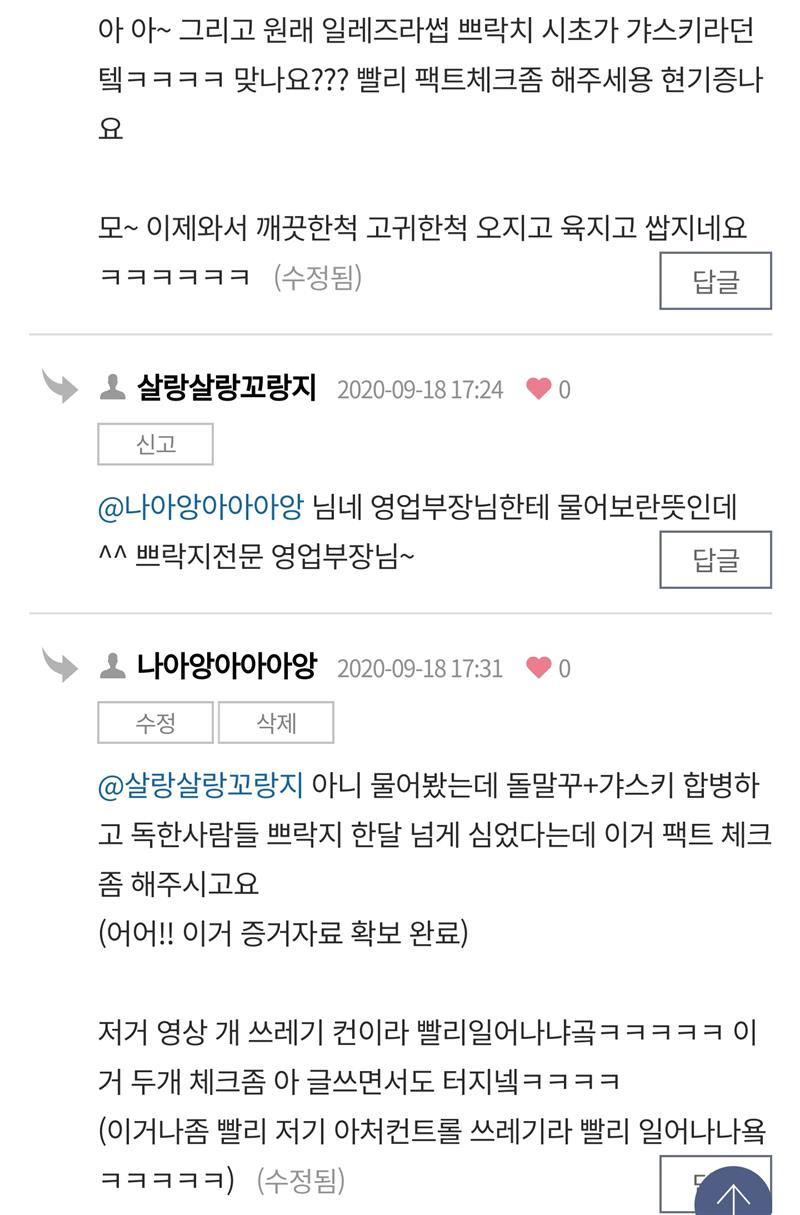Open 나아앙아아아앙's profile name
This screenshot has width=800, height=1215.
[x=226, y=667]
